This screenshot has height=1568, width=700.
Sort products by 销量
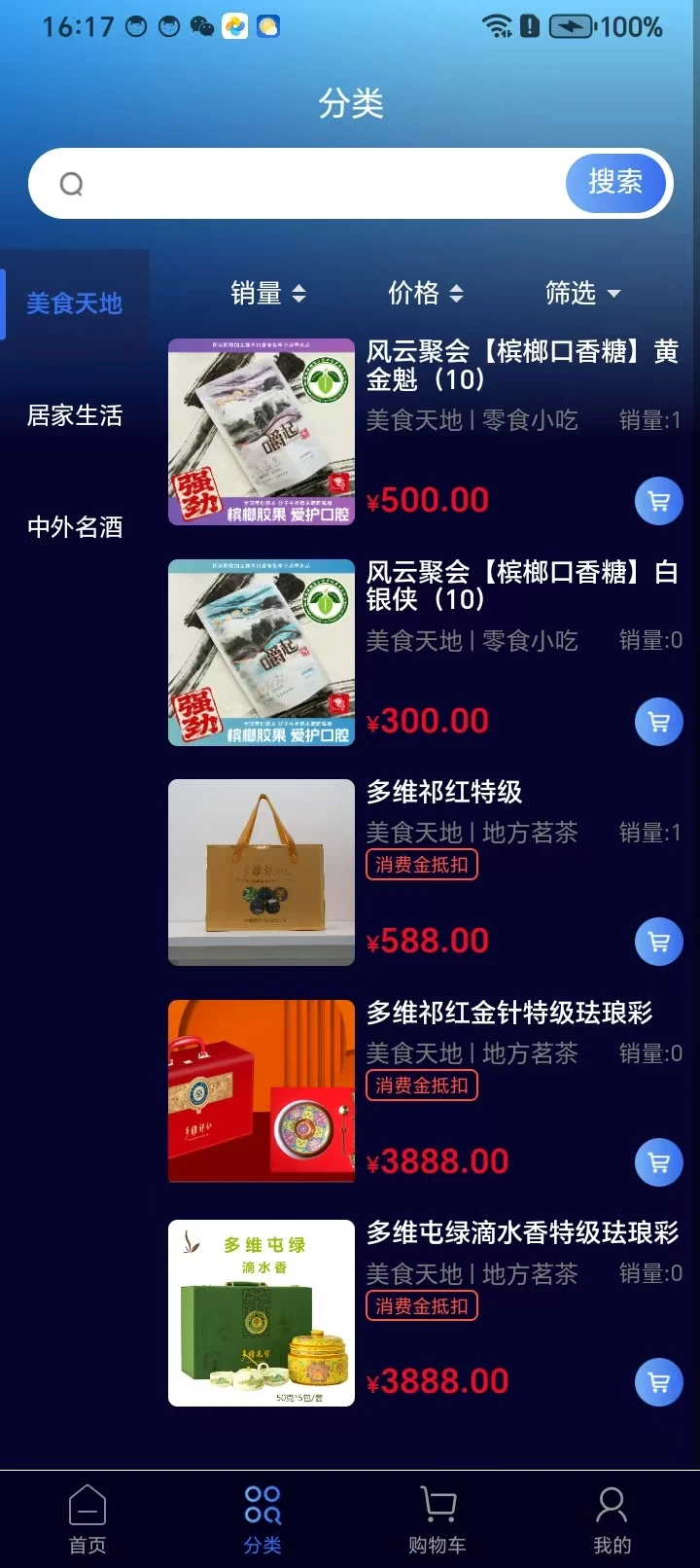pos(268,293)
